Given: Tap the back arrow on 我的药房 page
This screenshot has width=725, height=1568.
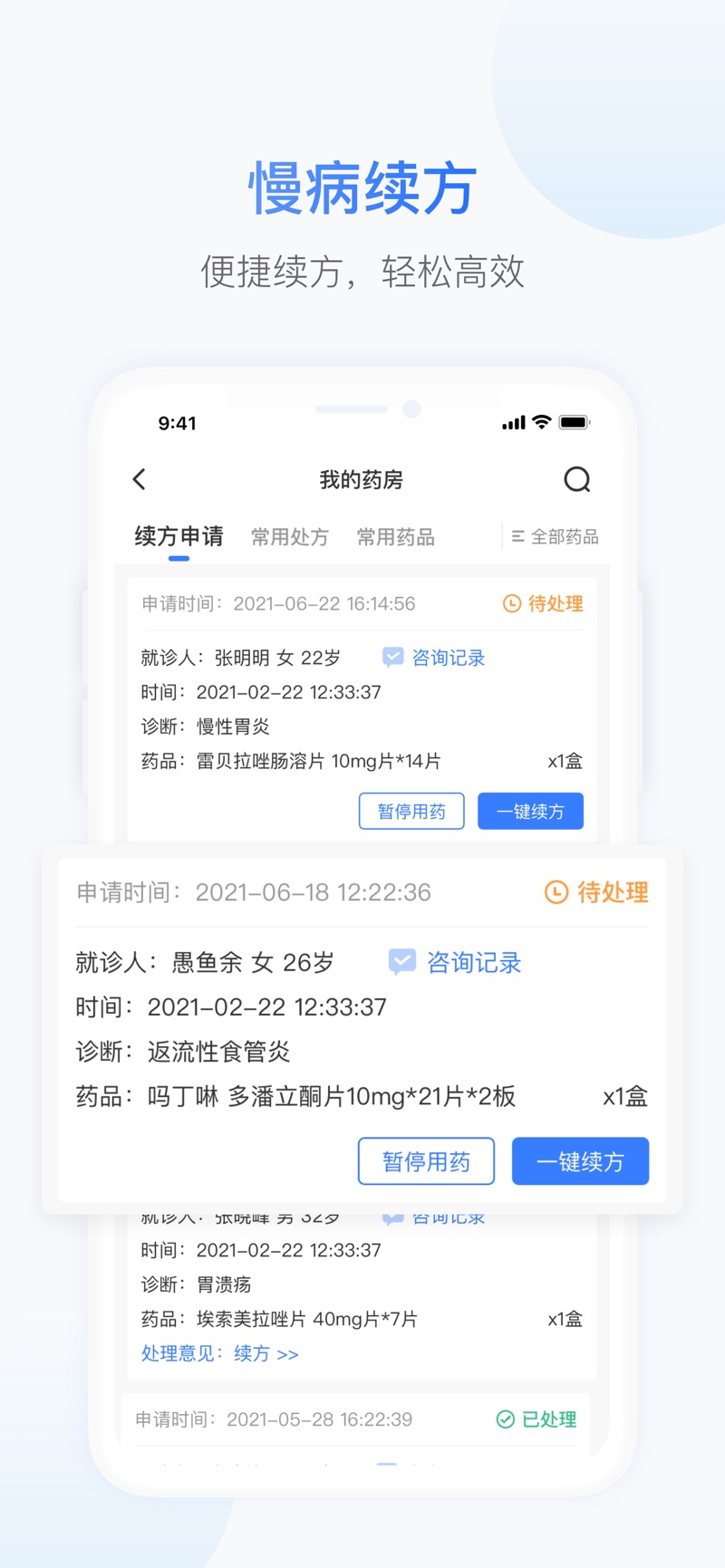Looking at the screenshot, I should point(139,479).
